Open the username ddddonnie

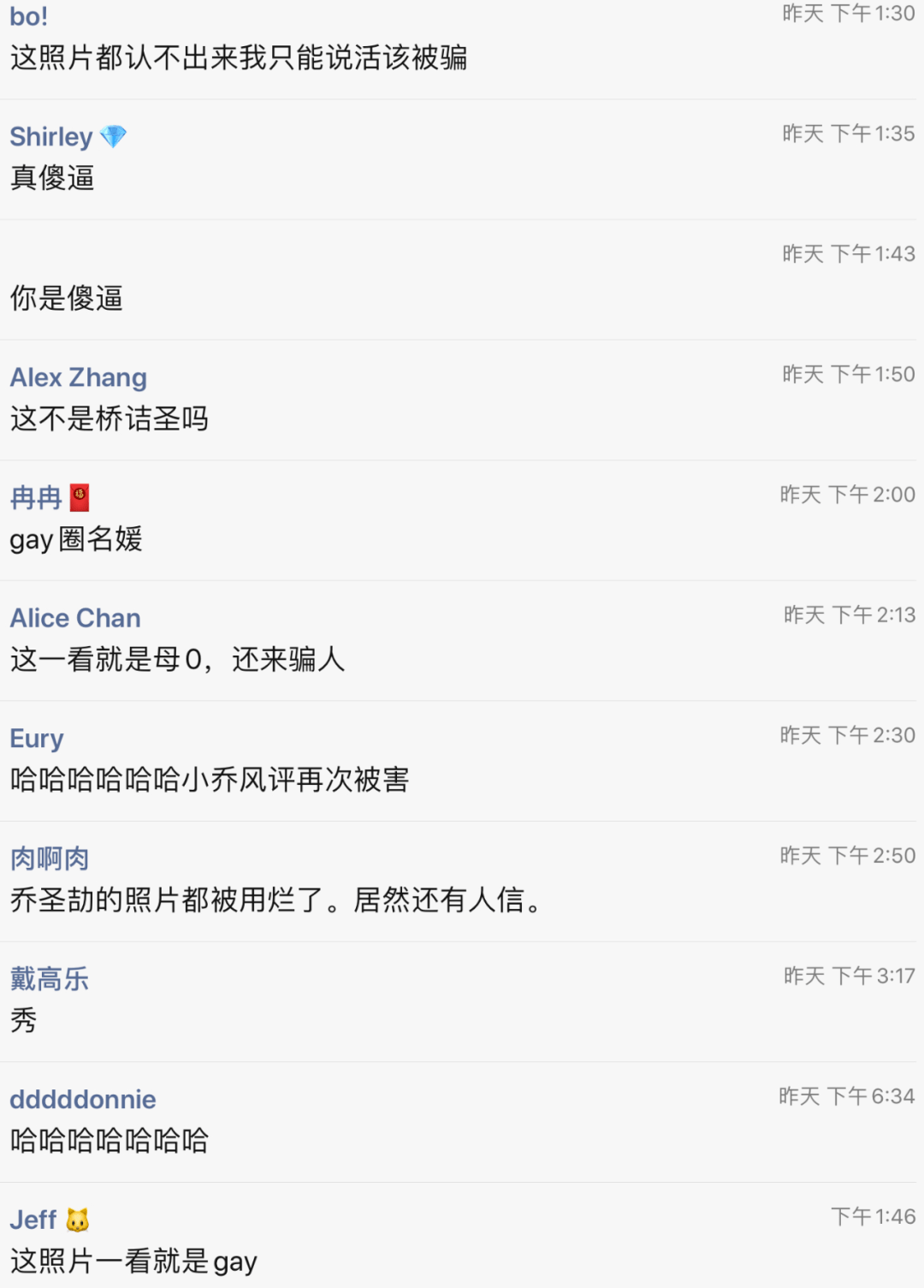(81, 1098)
